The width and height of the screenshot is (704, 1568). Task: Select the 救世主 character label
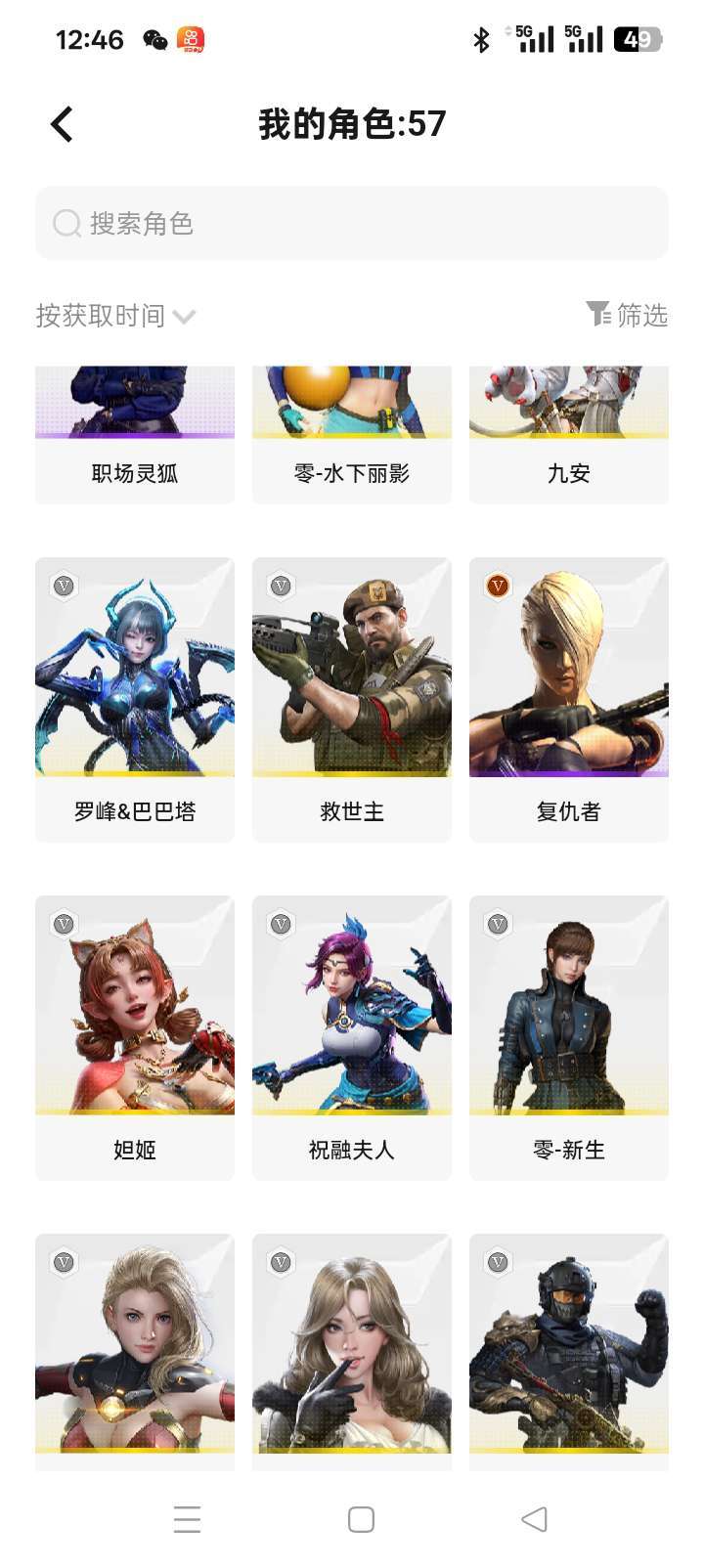pyautogui.click(x=351, y=811)
